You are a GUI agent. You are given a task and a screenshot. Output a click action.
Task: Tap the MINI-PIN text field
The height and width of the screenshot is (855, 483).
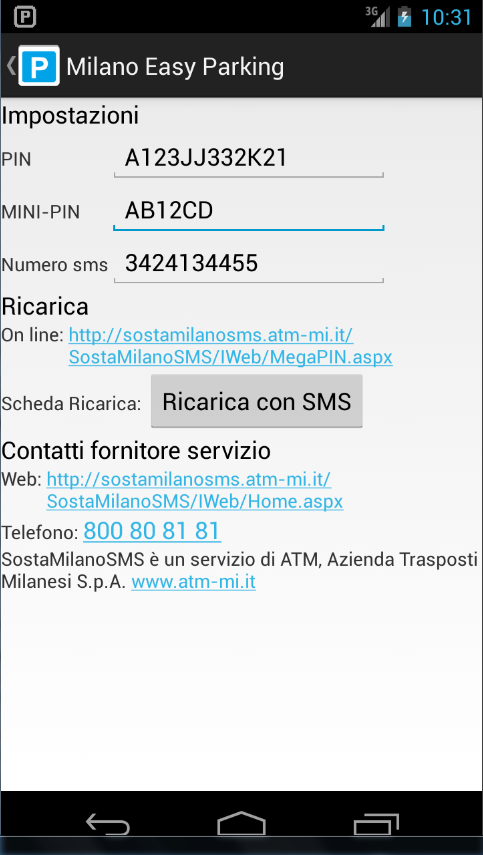pyautogui.click(x=249, y=212)
